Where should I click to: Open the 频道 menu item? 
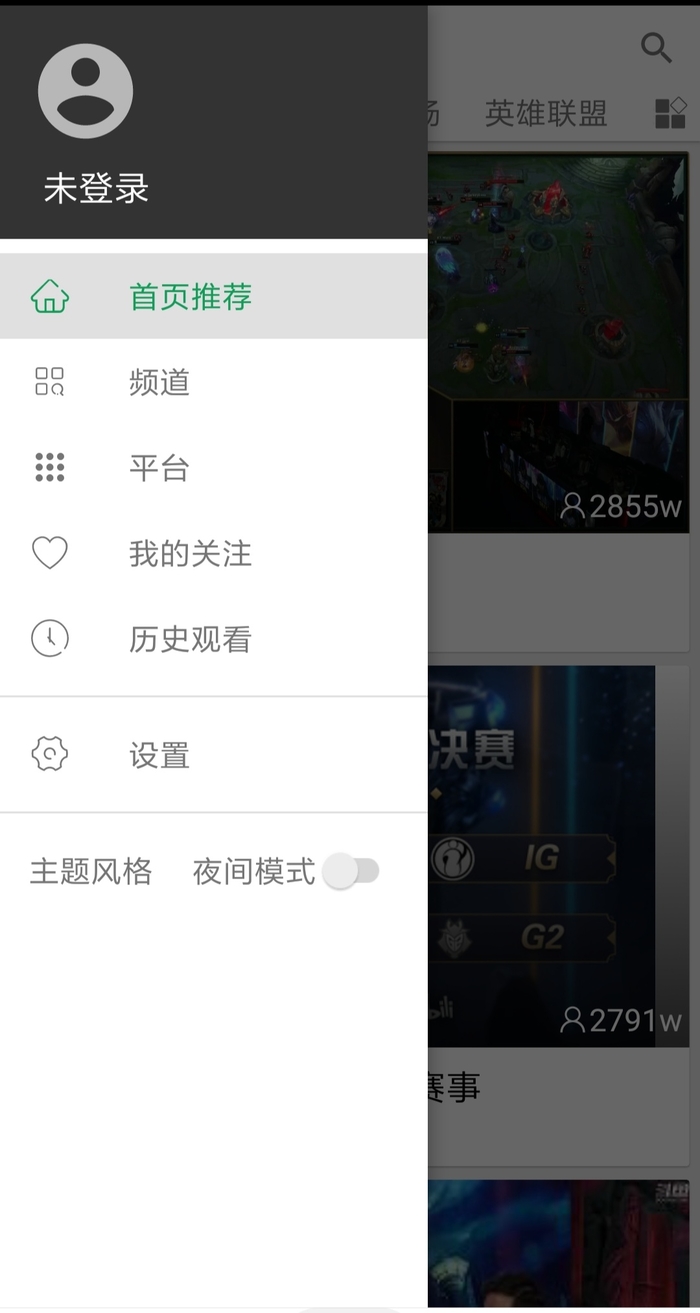tap(159, 382)
